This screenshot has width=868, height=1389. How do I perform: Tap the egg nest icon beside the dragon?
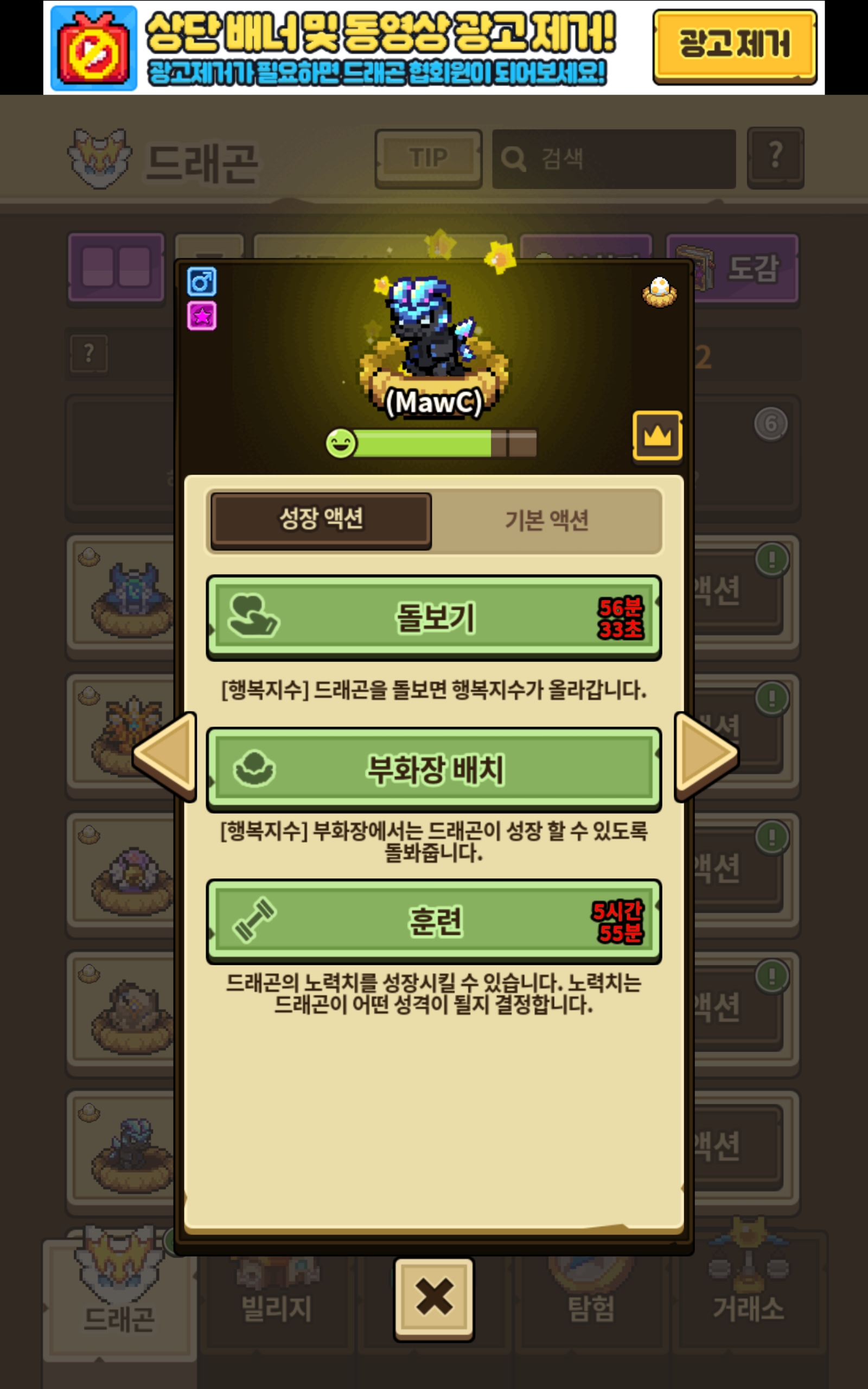[659, 291]
